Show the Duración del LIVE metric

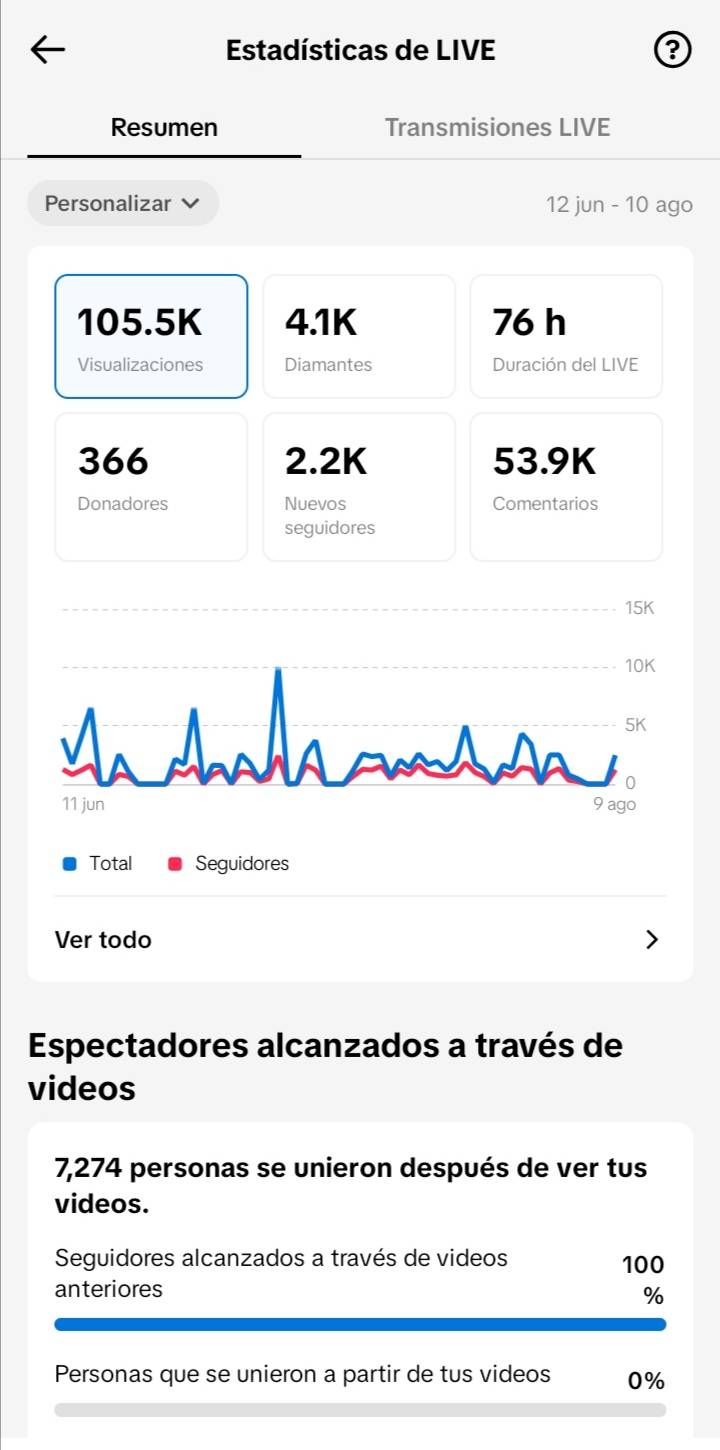[566, 337]
